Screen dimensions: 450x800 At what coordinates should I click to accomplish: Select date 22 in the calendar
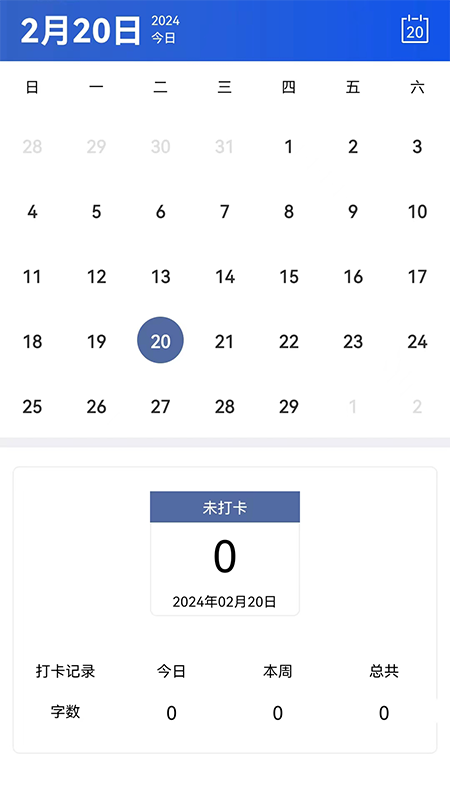(289, 341)
